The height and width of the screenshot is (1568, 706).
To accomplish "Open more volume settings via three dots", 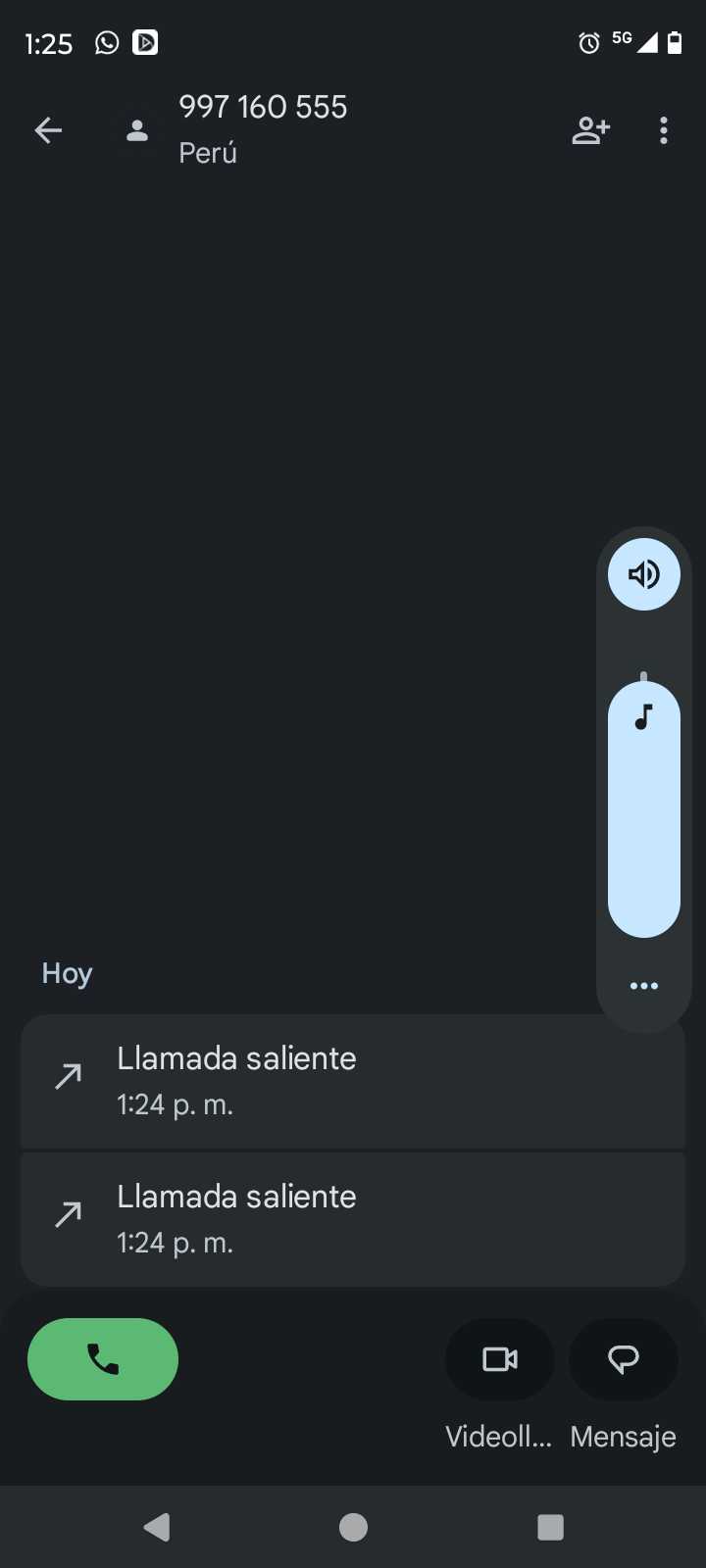I will click(644, 986).
